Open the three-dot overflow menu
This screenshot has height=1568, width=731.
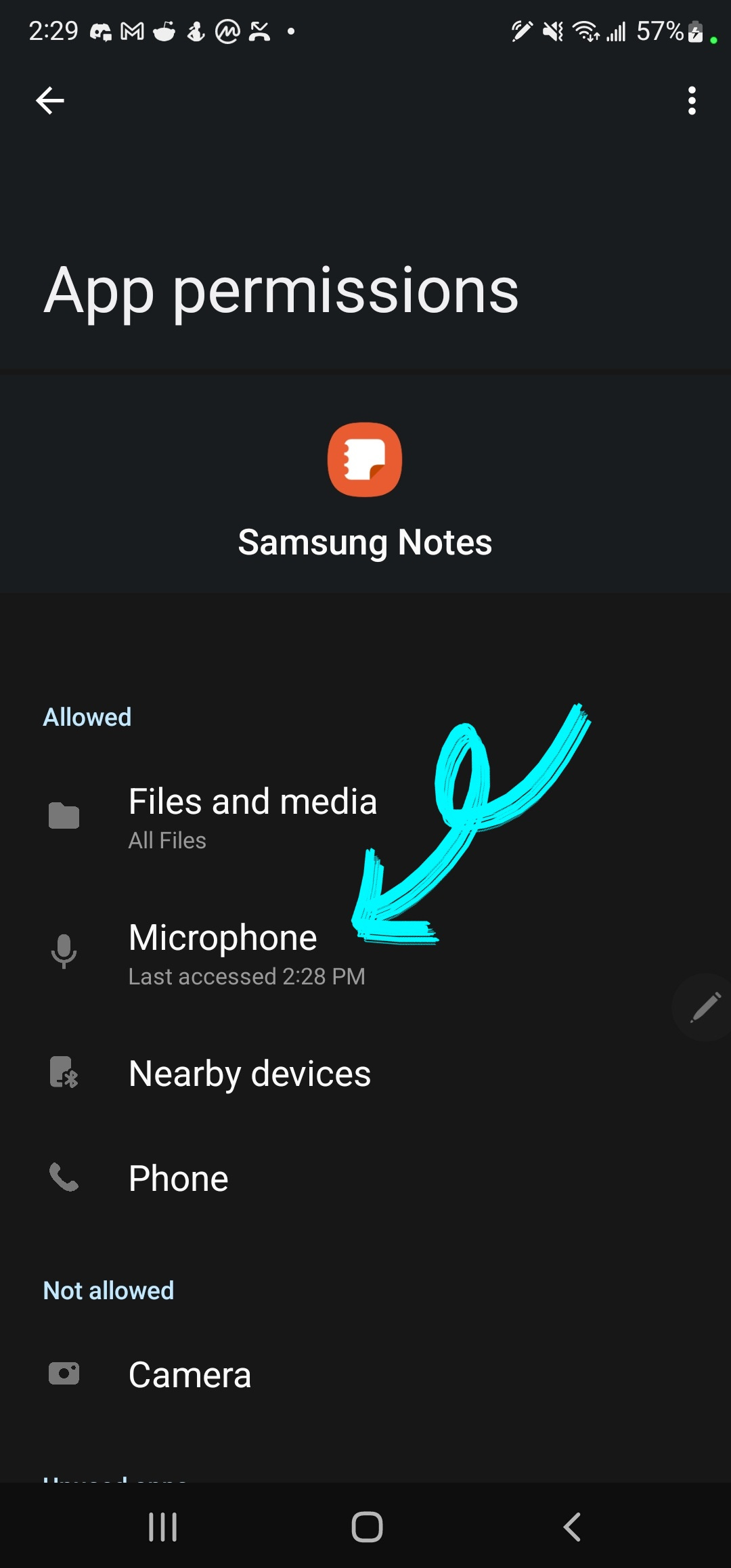click(691, 101)
